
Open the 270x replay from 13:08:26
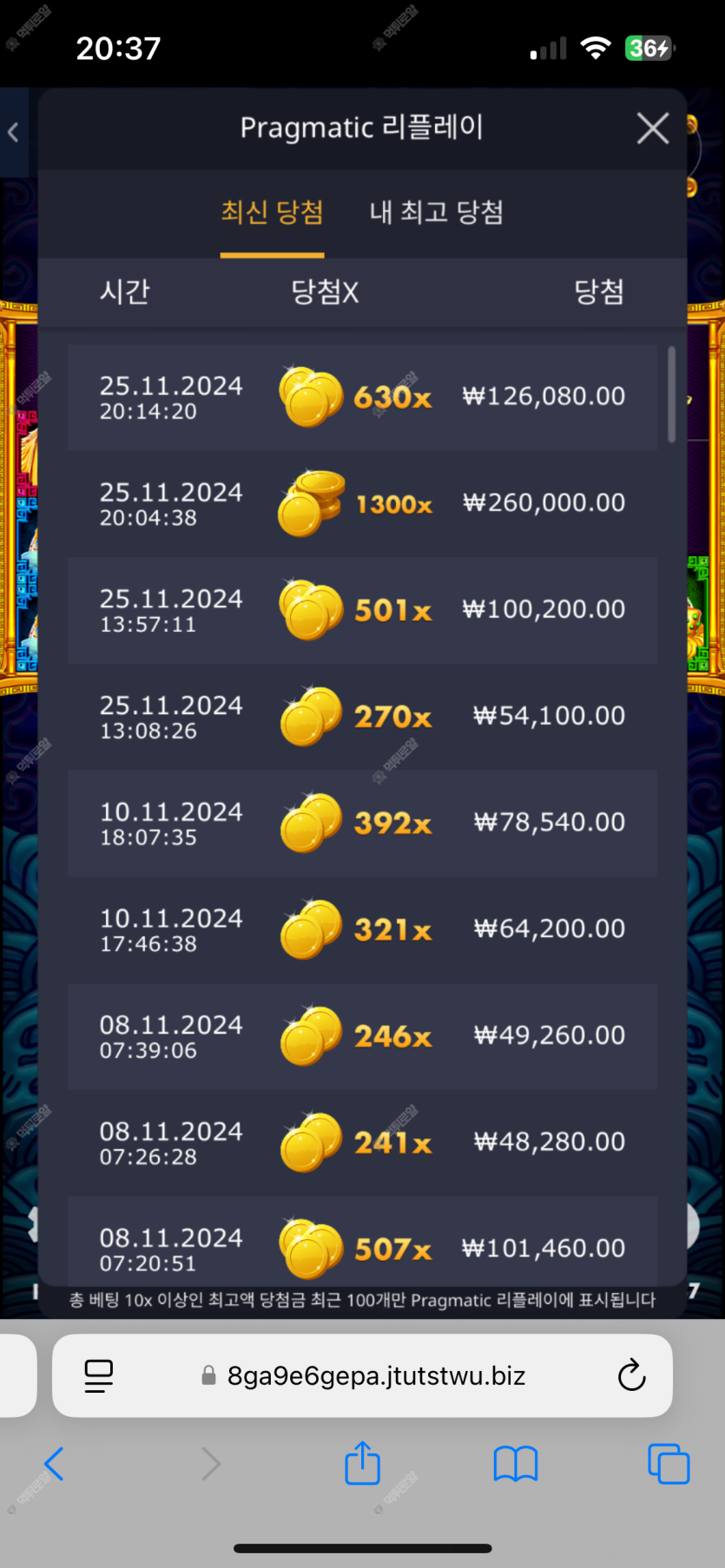362,717
